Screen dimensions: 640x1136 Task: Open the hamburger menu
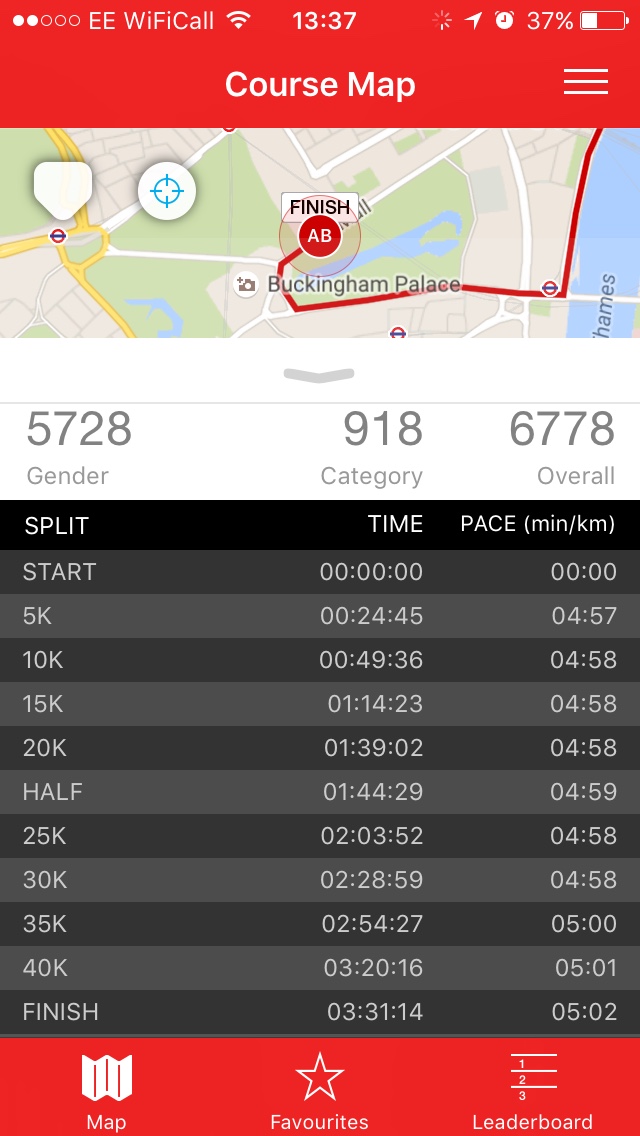(x=585, y=83)
